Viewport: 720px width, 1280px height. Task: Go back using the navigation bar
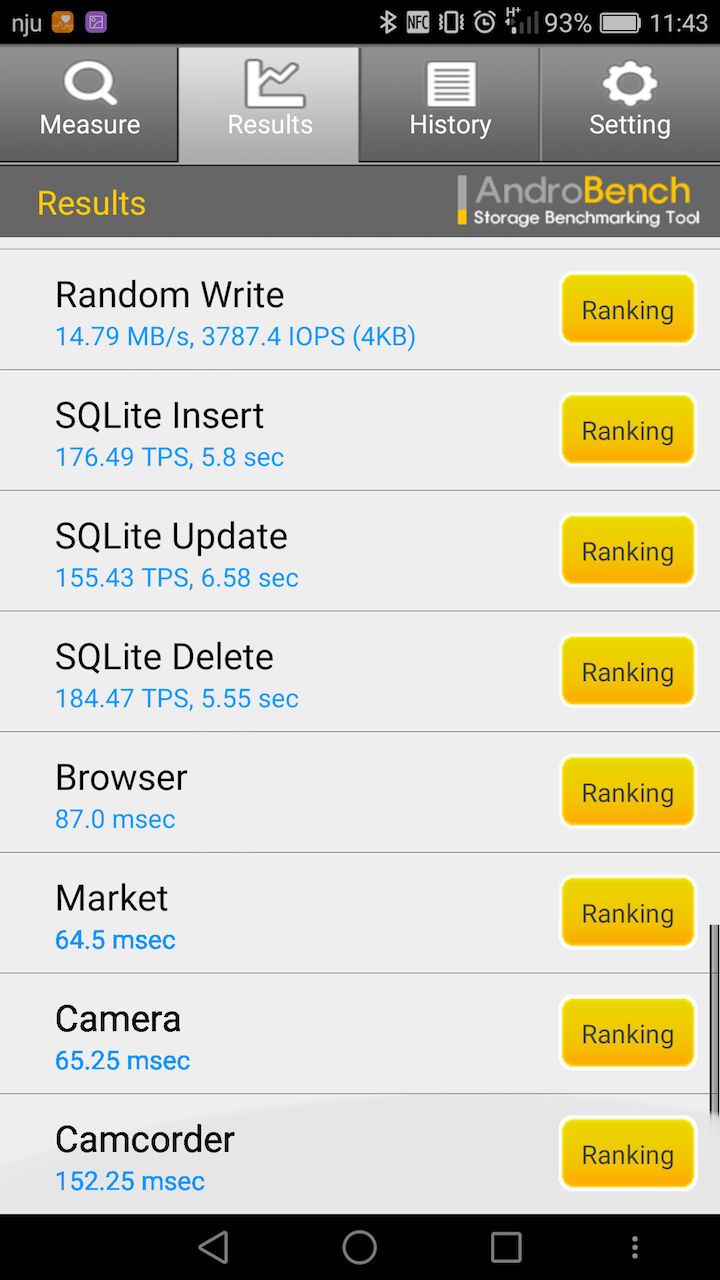(x=213, y=1247)
